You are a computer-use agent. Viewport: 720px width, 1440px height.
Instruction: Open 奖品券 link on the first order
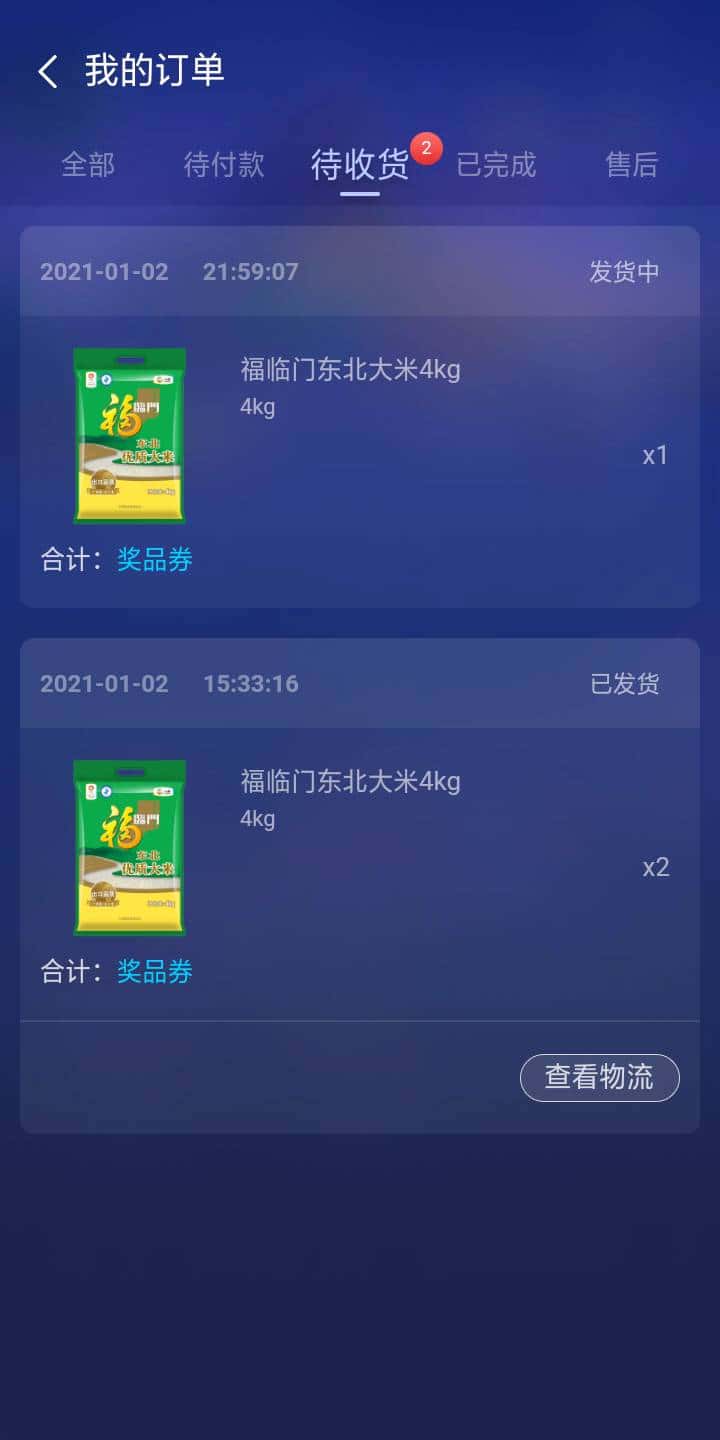point(154,560)
